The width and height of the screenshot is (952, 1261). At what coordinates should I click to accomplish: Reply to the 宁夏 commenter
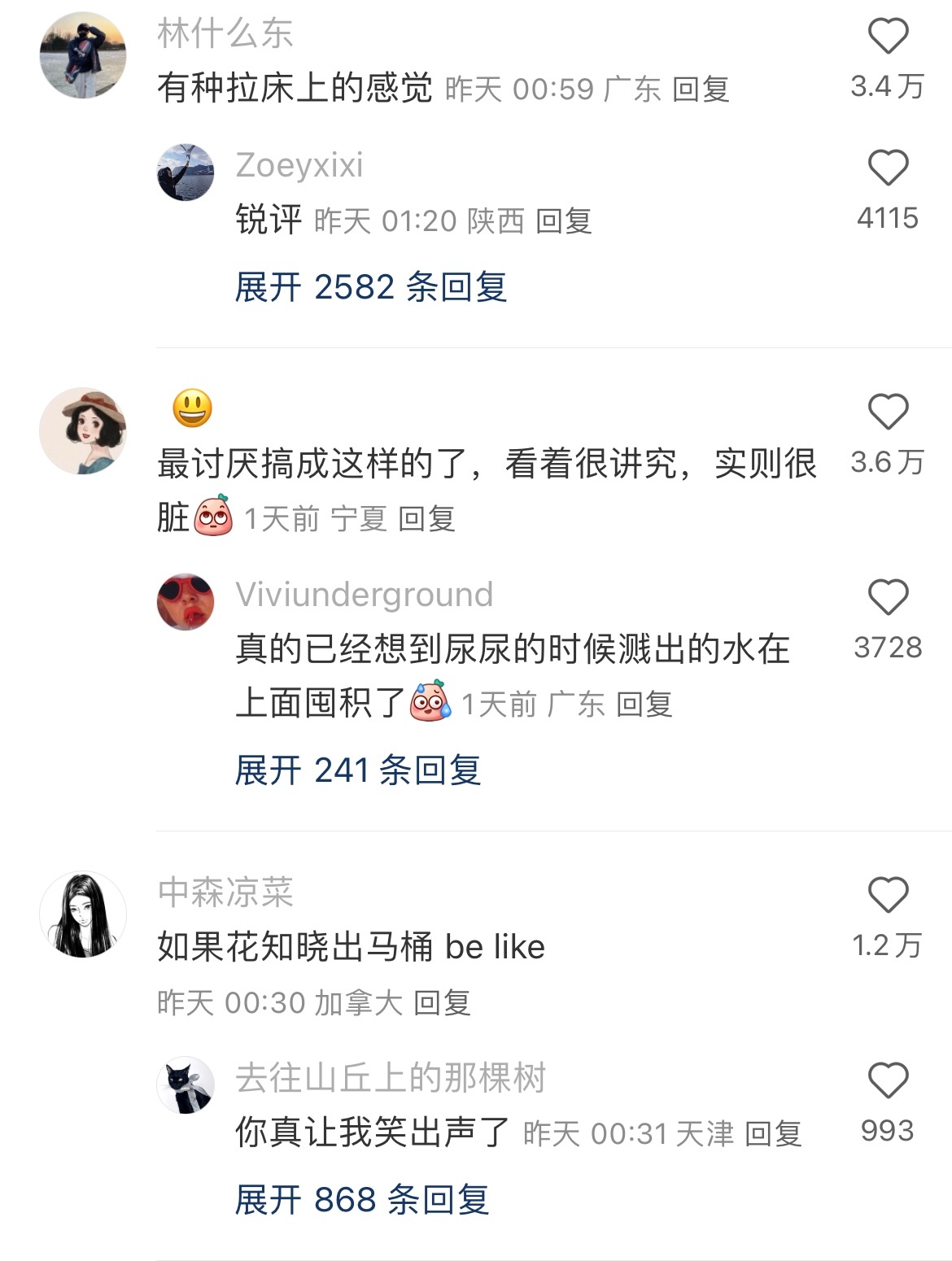click(x=427, y=519)
